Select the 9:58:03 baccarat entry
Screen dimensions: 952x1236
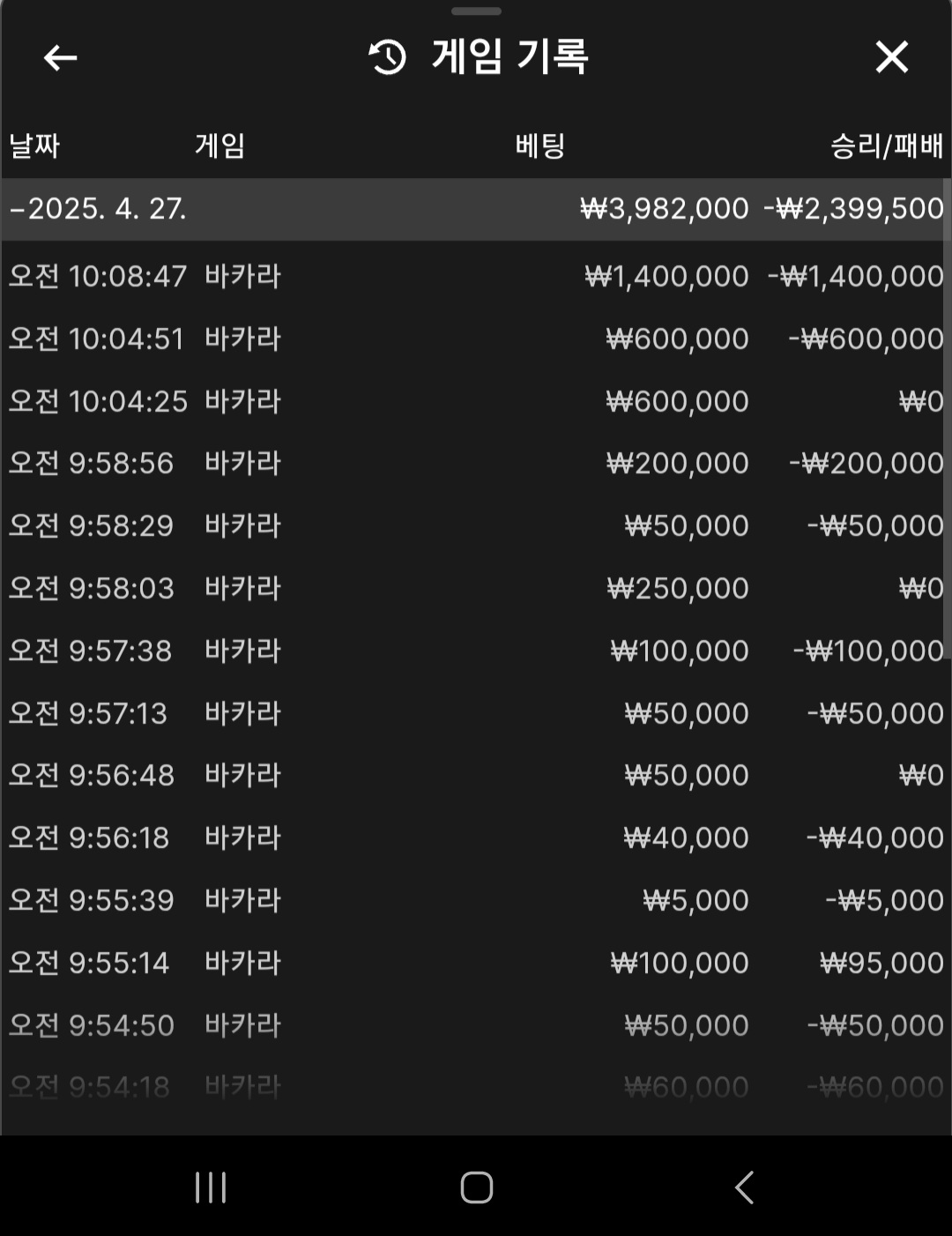tap(476, 588)
